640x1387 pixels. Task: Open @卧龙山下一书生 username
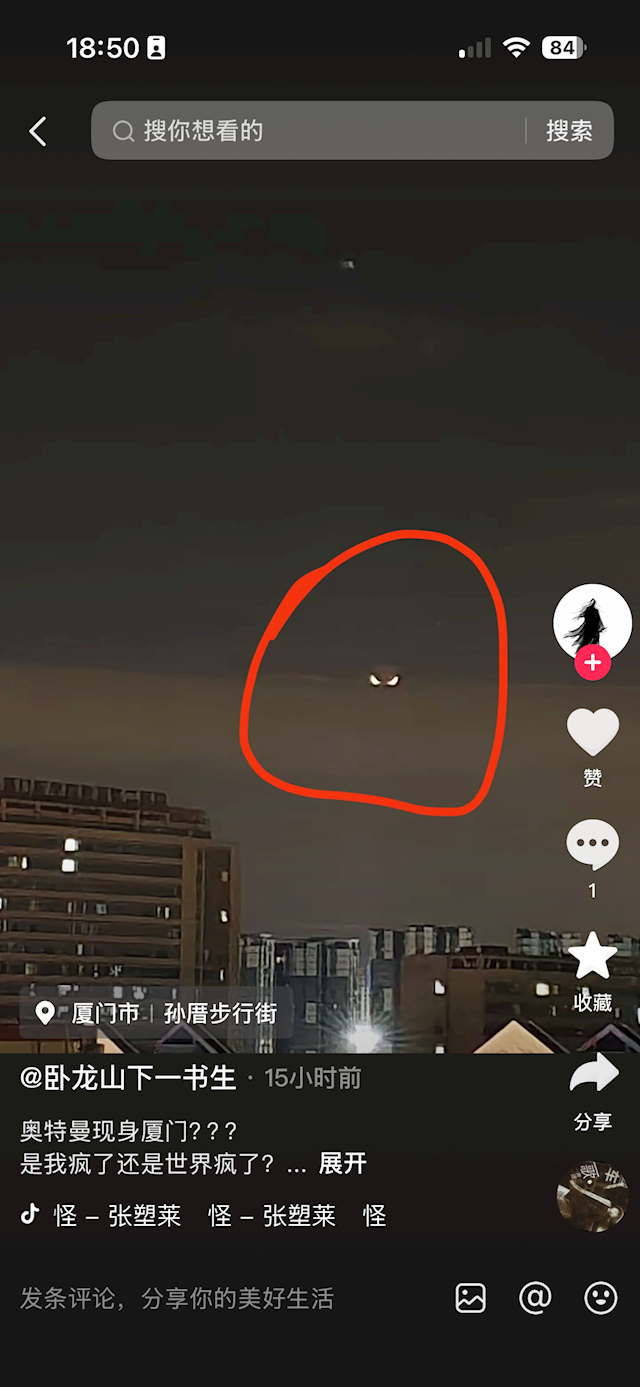pos(128,1078)
